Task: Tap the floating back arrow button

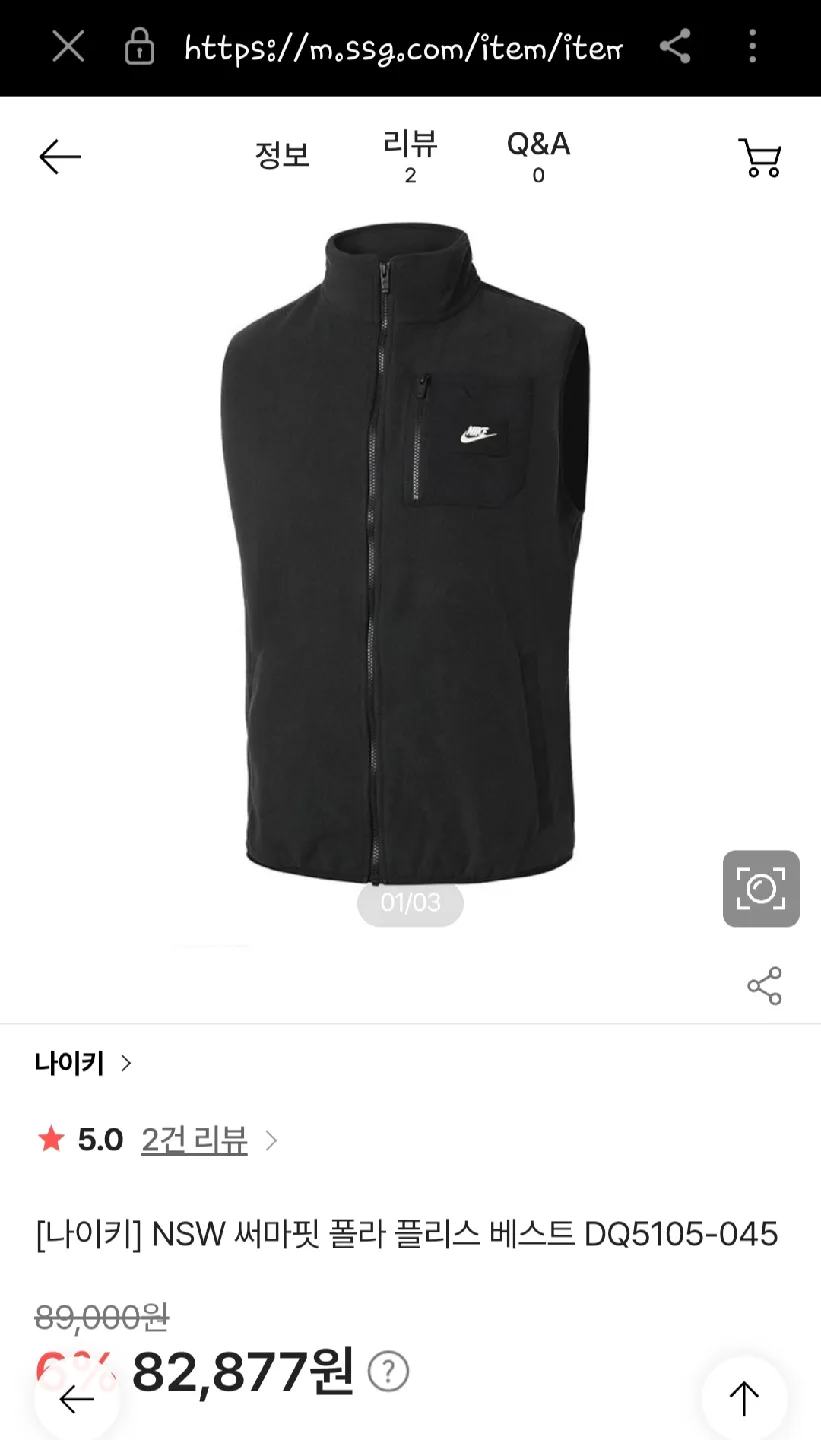Action: tap(76, 1399)
